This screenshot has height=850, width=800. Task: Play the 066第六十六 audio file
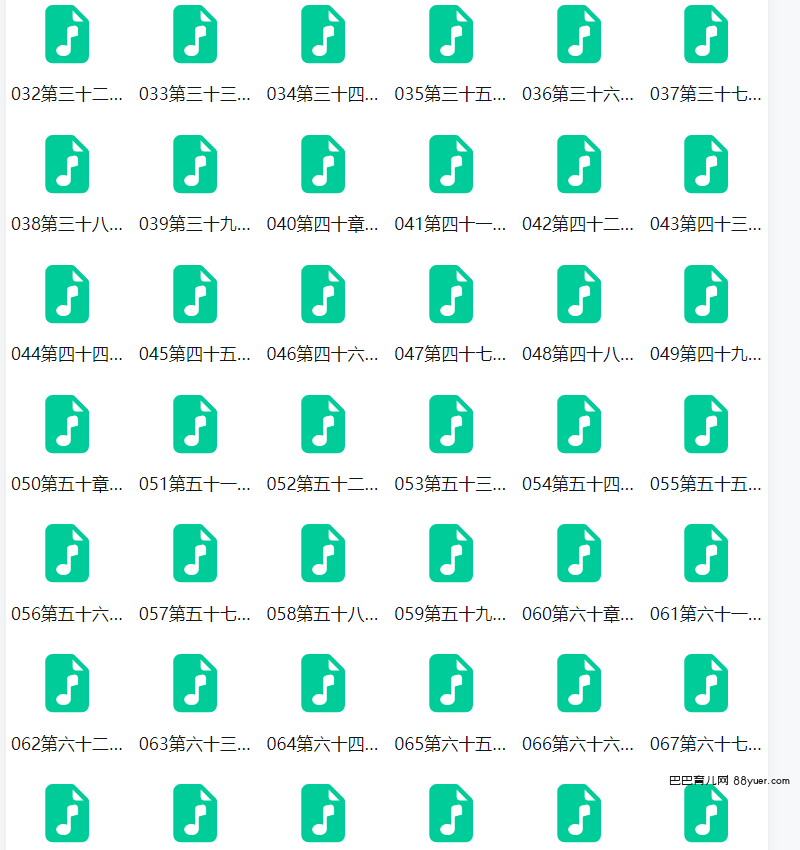579,683
